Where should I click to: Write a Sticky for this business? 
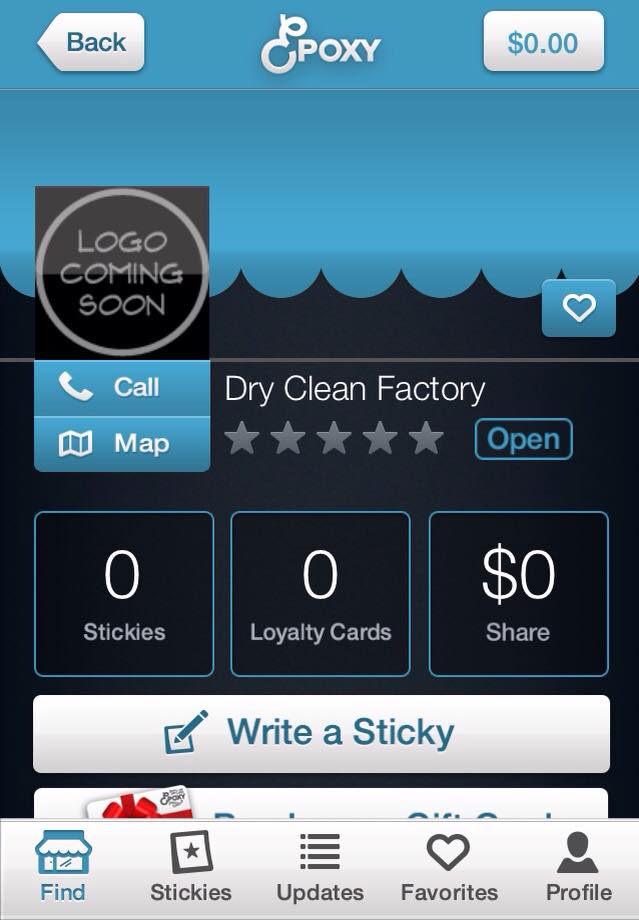pos(321,733)
